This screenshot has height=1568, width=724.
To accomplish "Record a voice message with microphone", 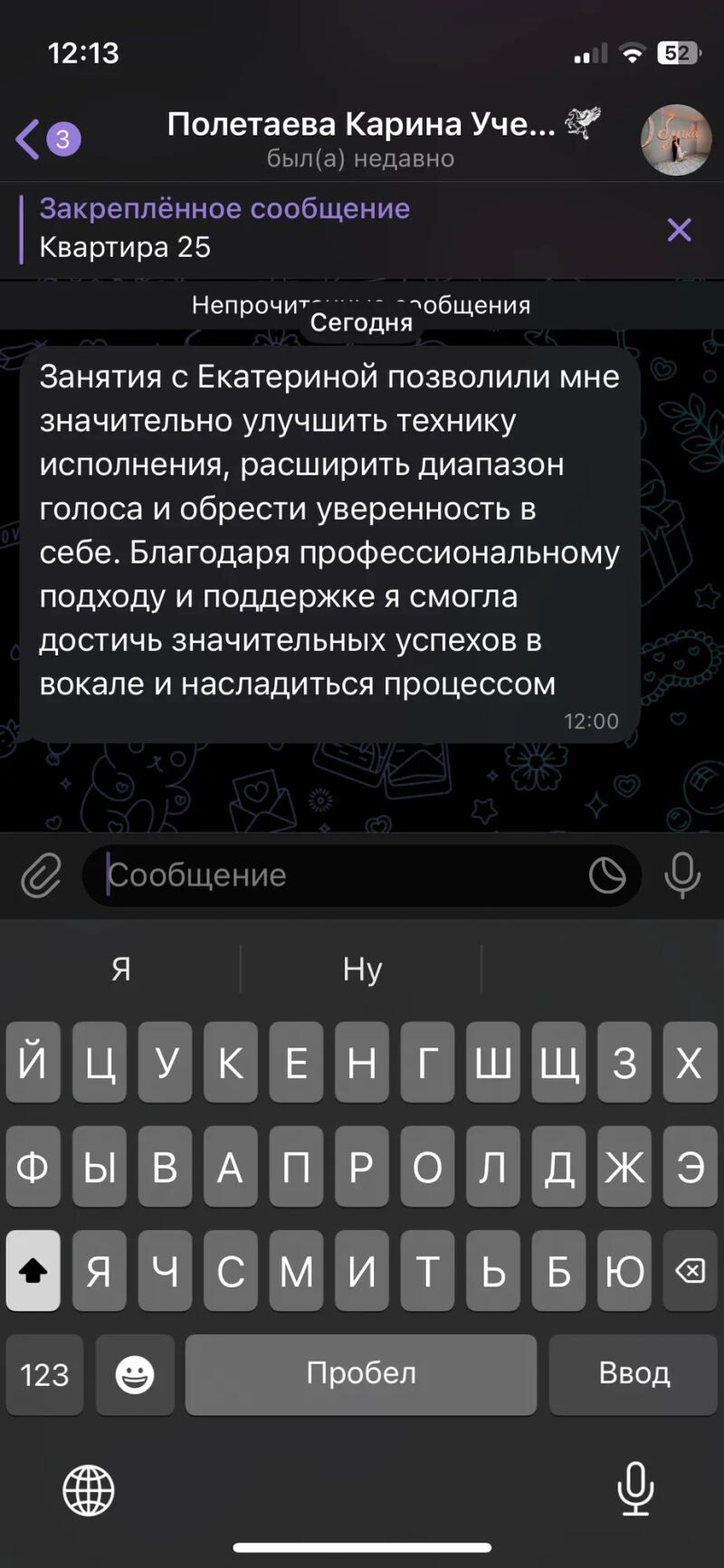I will click(681, 875).
